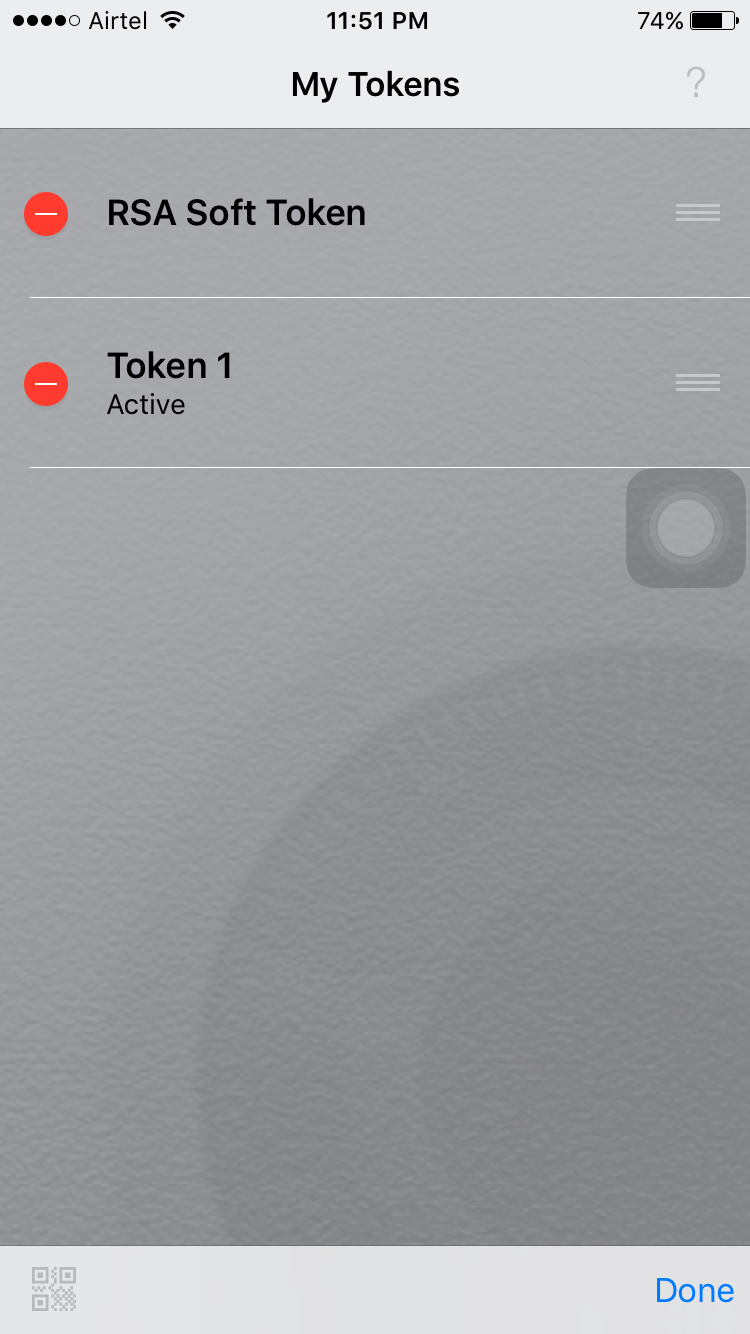The height and width of the screenshot is (1334, 750).
Task: Open the RSA Soft Token entry
Action: pyautogui.click(x=236, y=212)
